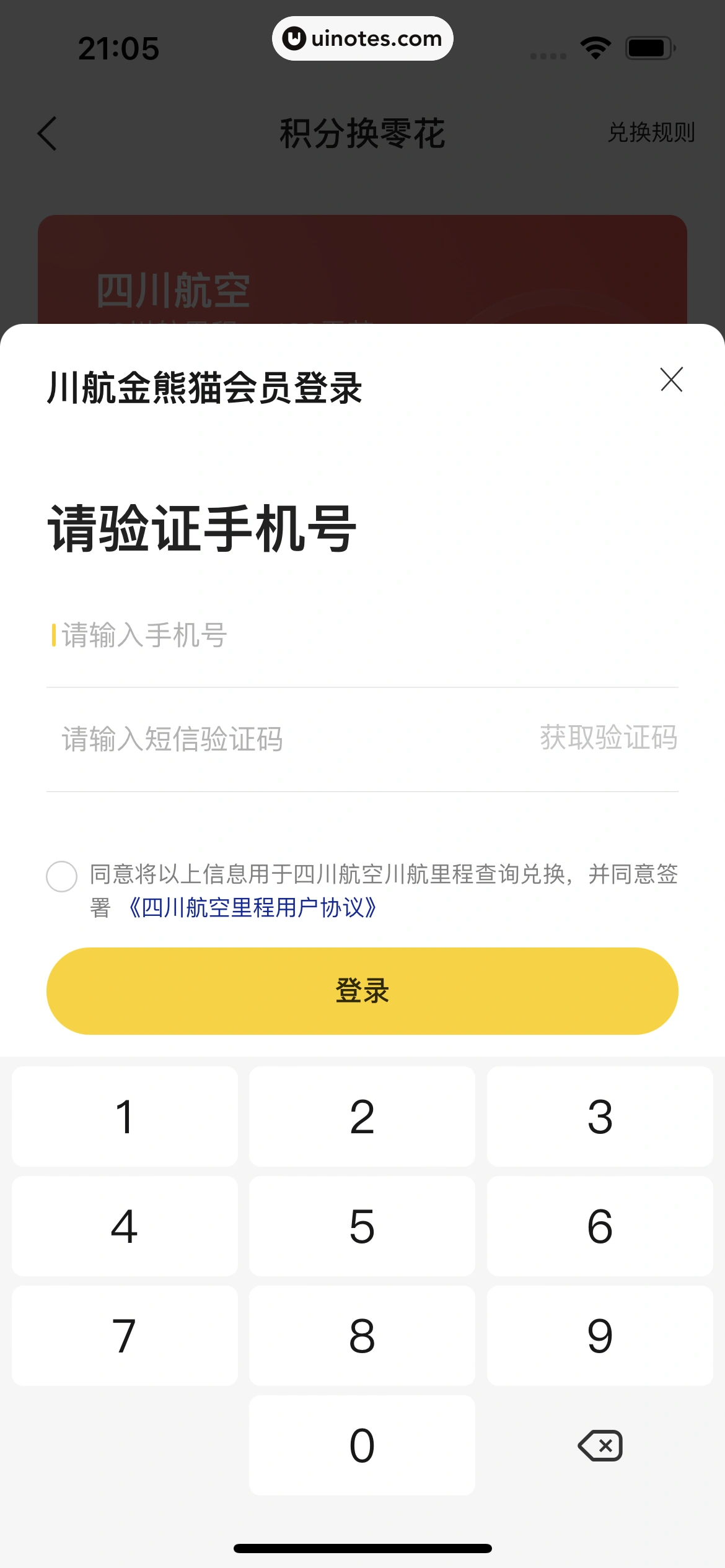Check the agreement consent circle
Screen dimensions: 725x1568
click(62, 876)
